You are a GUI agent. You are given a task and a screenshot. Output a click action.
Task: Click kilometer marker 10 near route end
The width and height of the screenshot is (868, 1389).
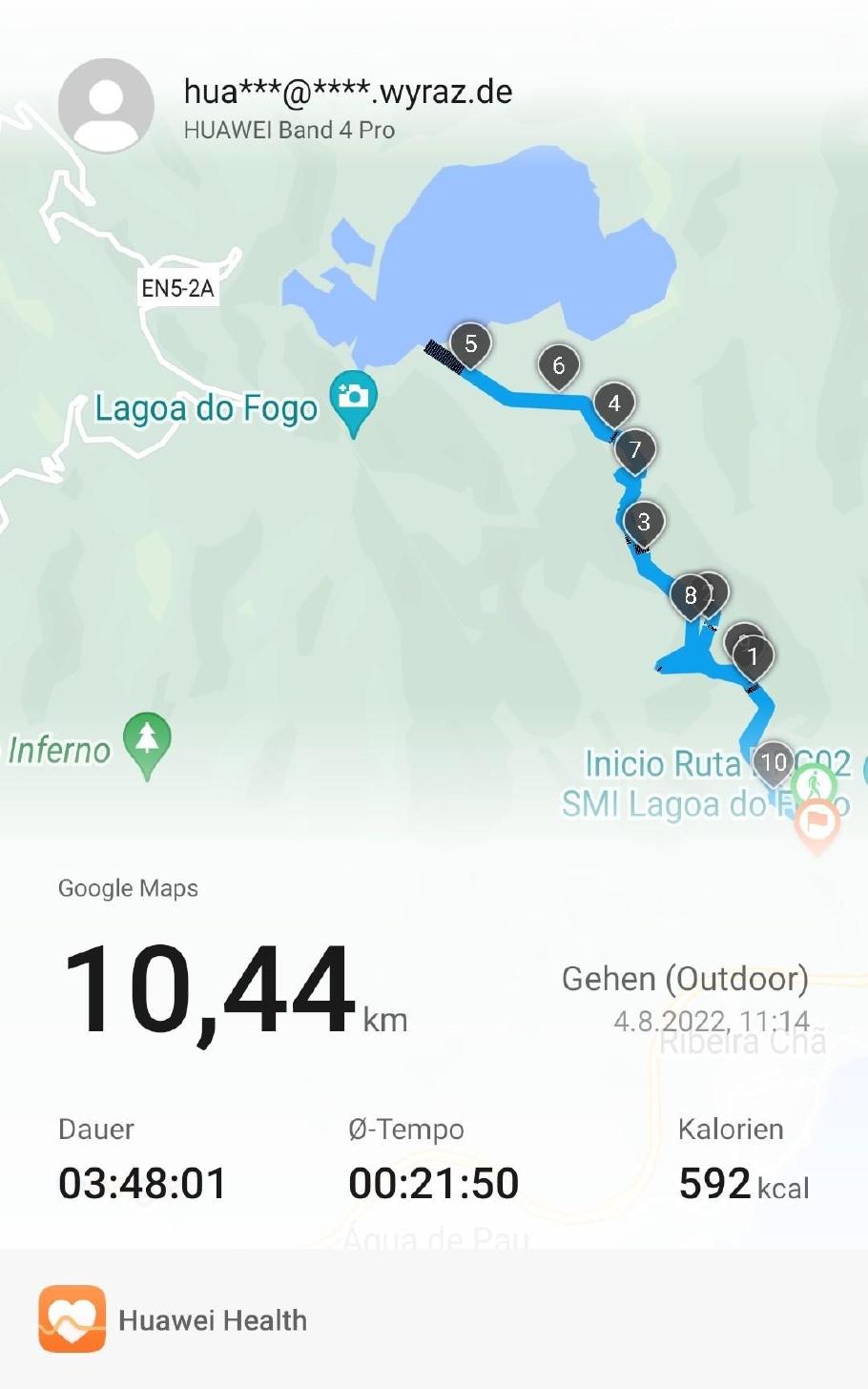[x=774, y=763]
